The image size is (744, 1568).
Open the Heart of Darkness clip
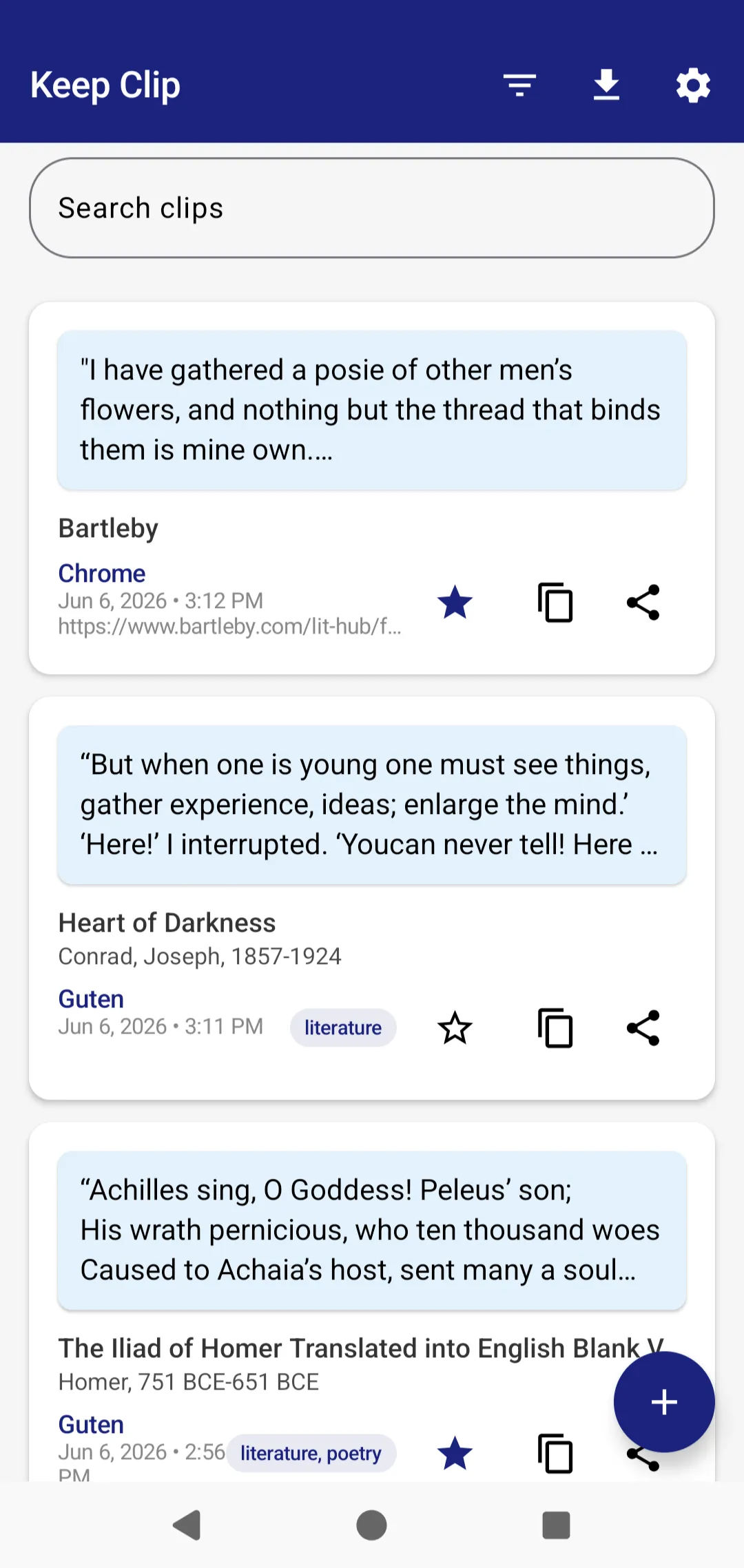372,898
